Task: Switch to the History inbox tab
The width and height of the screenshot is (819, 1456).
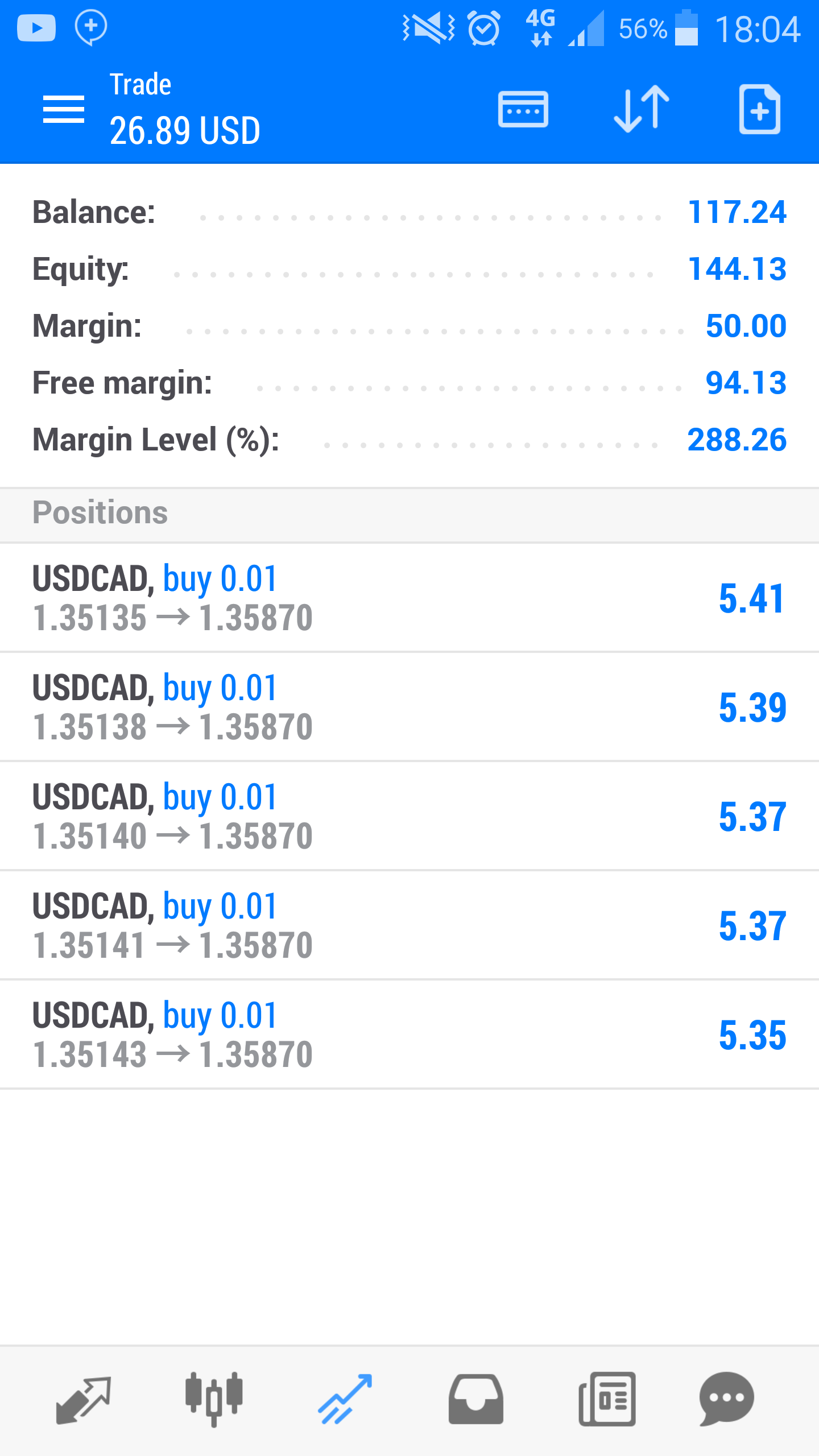Action: click(476, 1399)
